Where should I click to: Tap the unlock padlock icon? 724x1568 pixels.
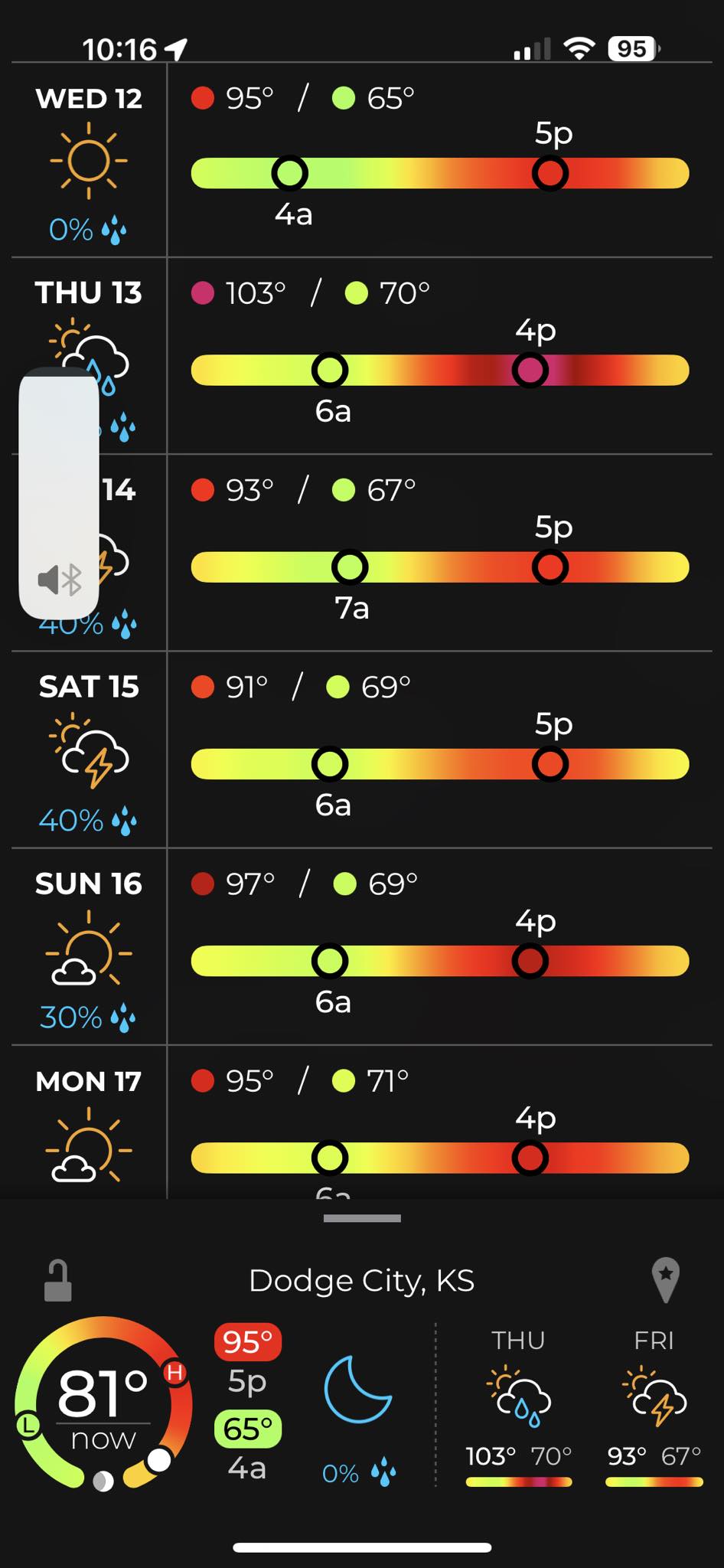tap(57, 1281)
